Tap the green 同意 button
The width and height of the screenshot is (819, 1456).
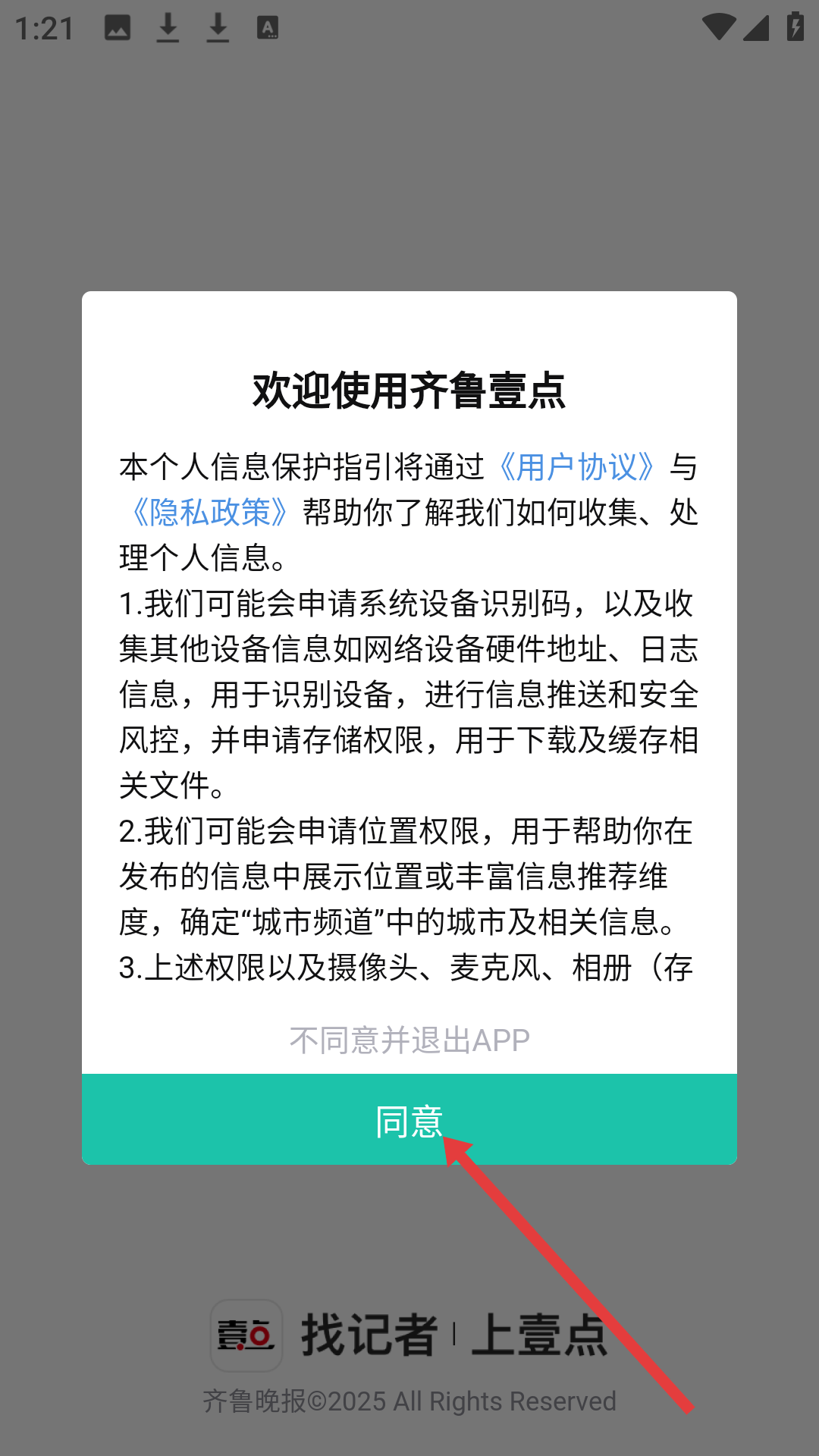409,1120
